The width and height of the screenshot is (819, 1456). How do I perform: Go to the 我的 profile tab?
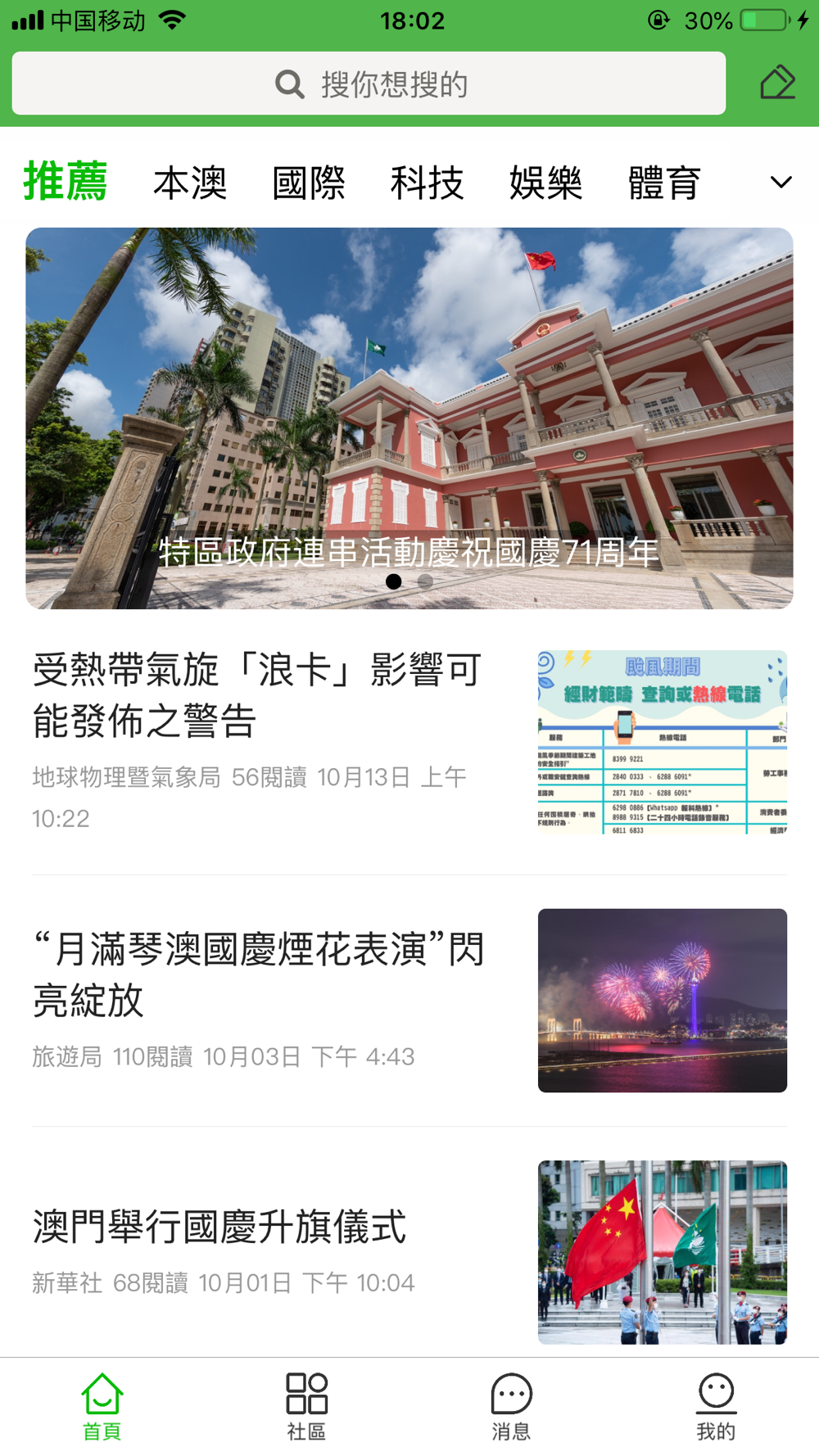pos(717,1406)
